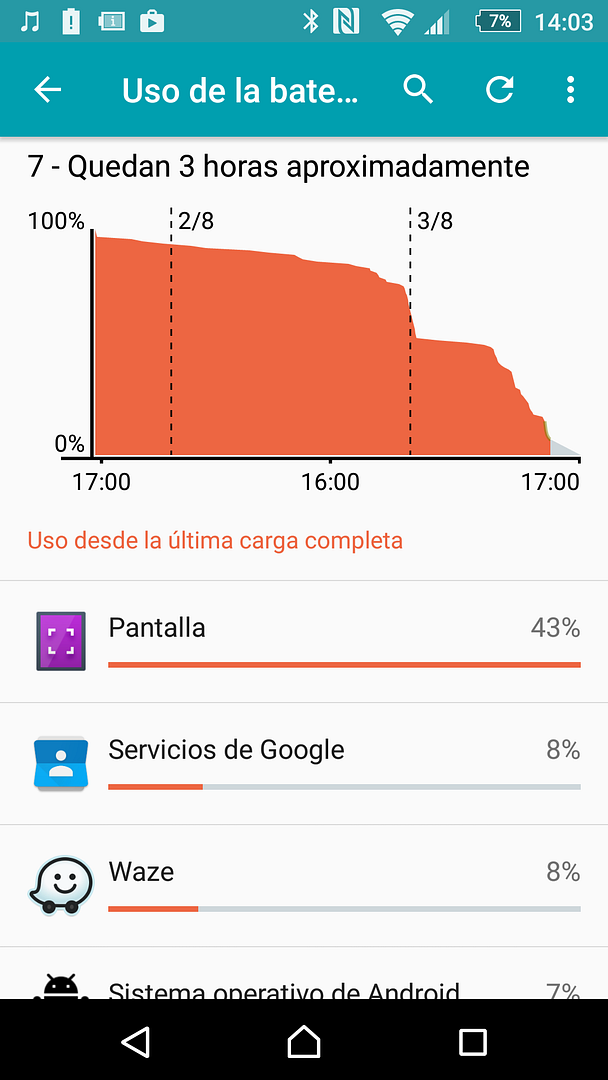Open search in battery usage
Screen dimensions: 608x1080
tap(418, 90)
